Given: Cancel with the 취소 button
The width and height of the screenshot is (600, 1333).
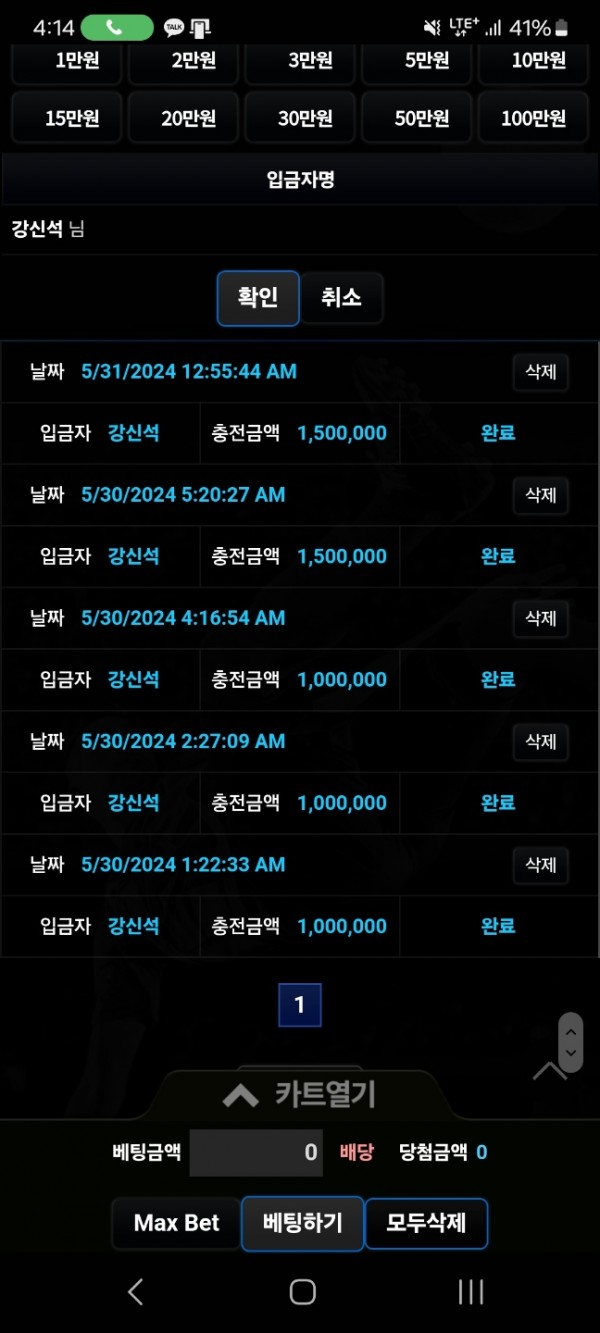Looking at the screenshot, I should point(341,298).
